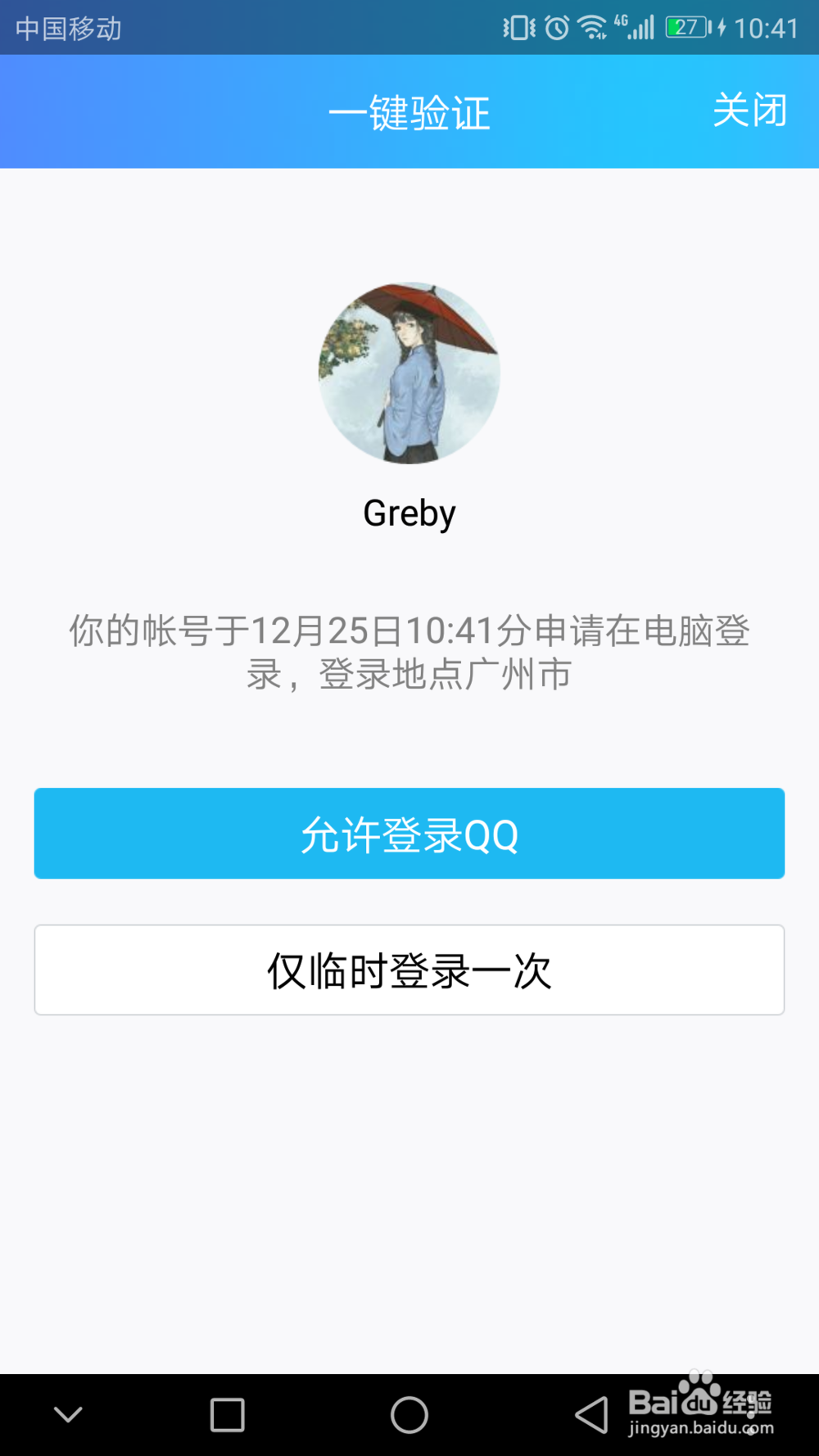Image resolution: width=819 pixels, height=1456 pixels.
Task: Tap the 一键验证 title text
Action: tap(409, 113)
